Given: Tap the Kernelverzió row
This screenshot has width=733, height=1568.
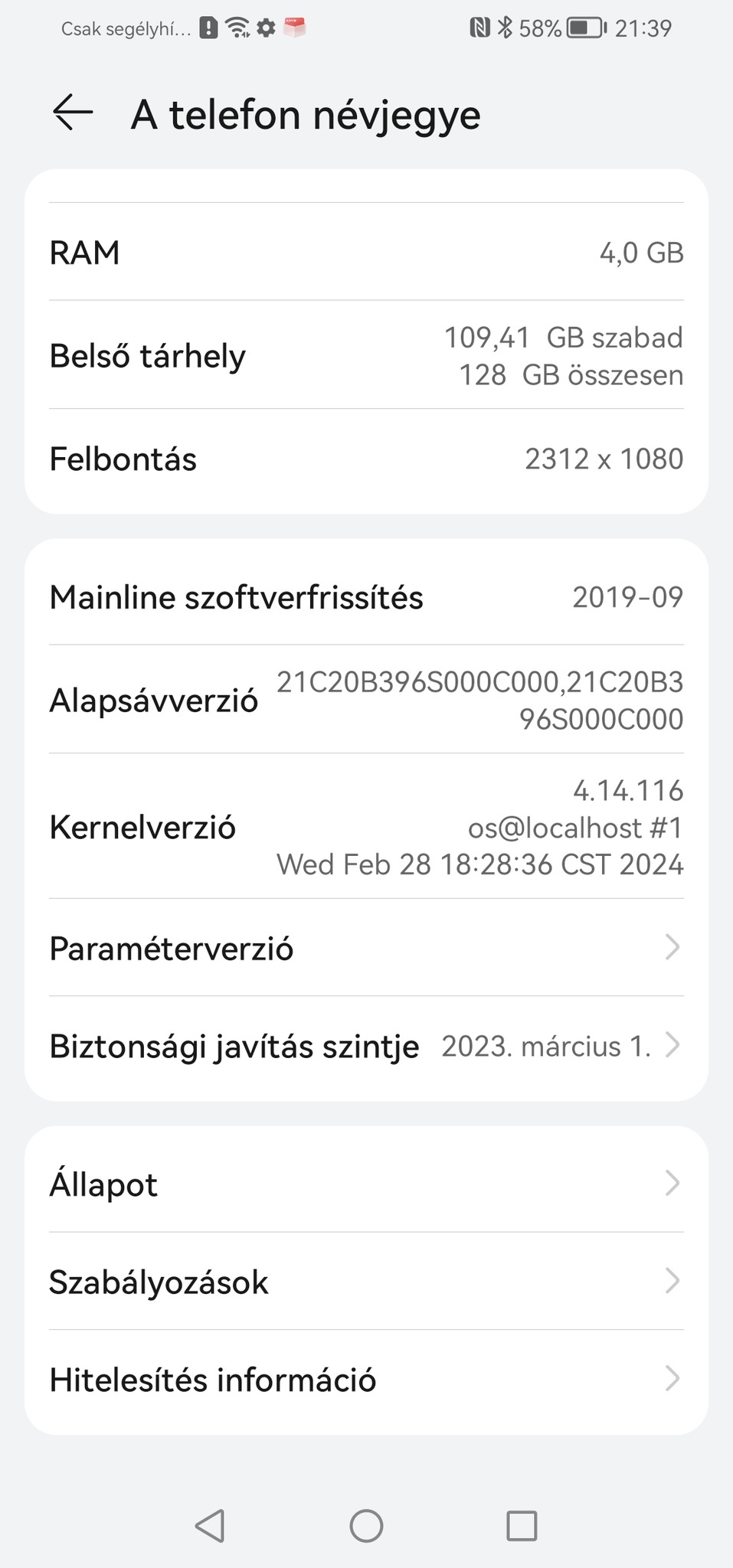Looking at the screenshot, I should [366, 827].
